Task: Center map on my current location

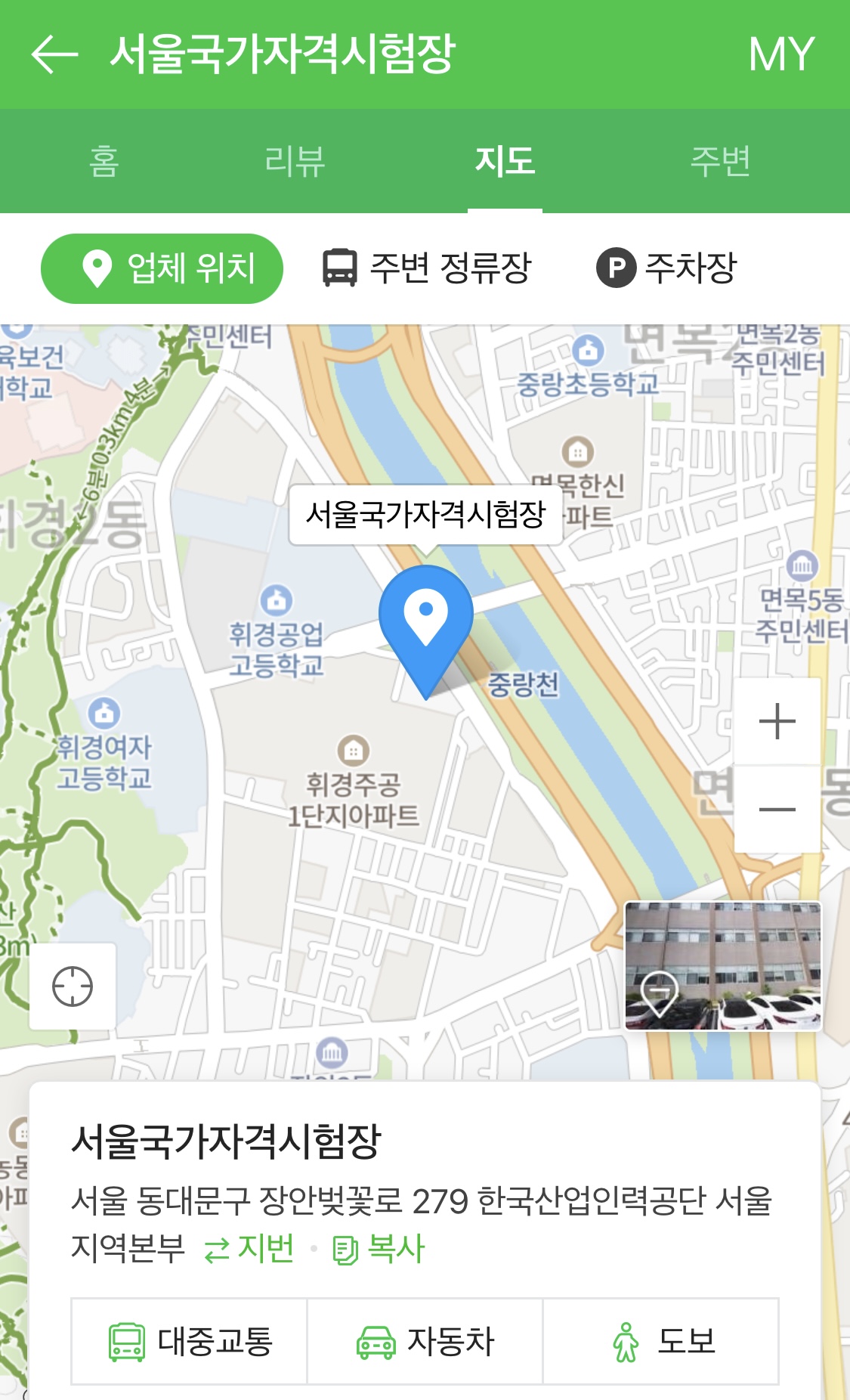Action: (73, 986)
